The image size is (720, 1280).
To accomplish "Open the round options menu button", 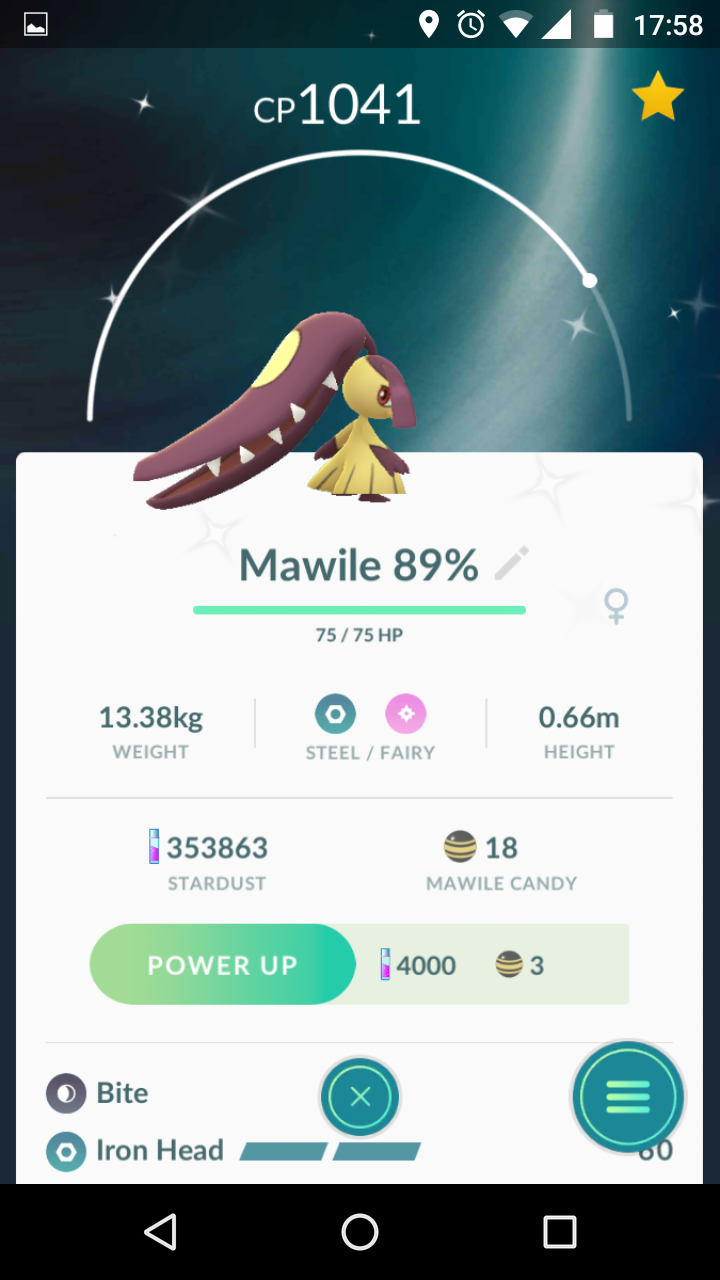I will pyautogui.click(x=628, y=1097).
